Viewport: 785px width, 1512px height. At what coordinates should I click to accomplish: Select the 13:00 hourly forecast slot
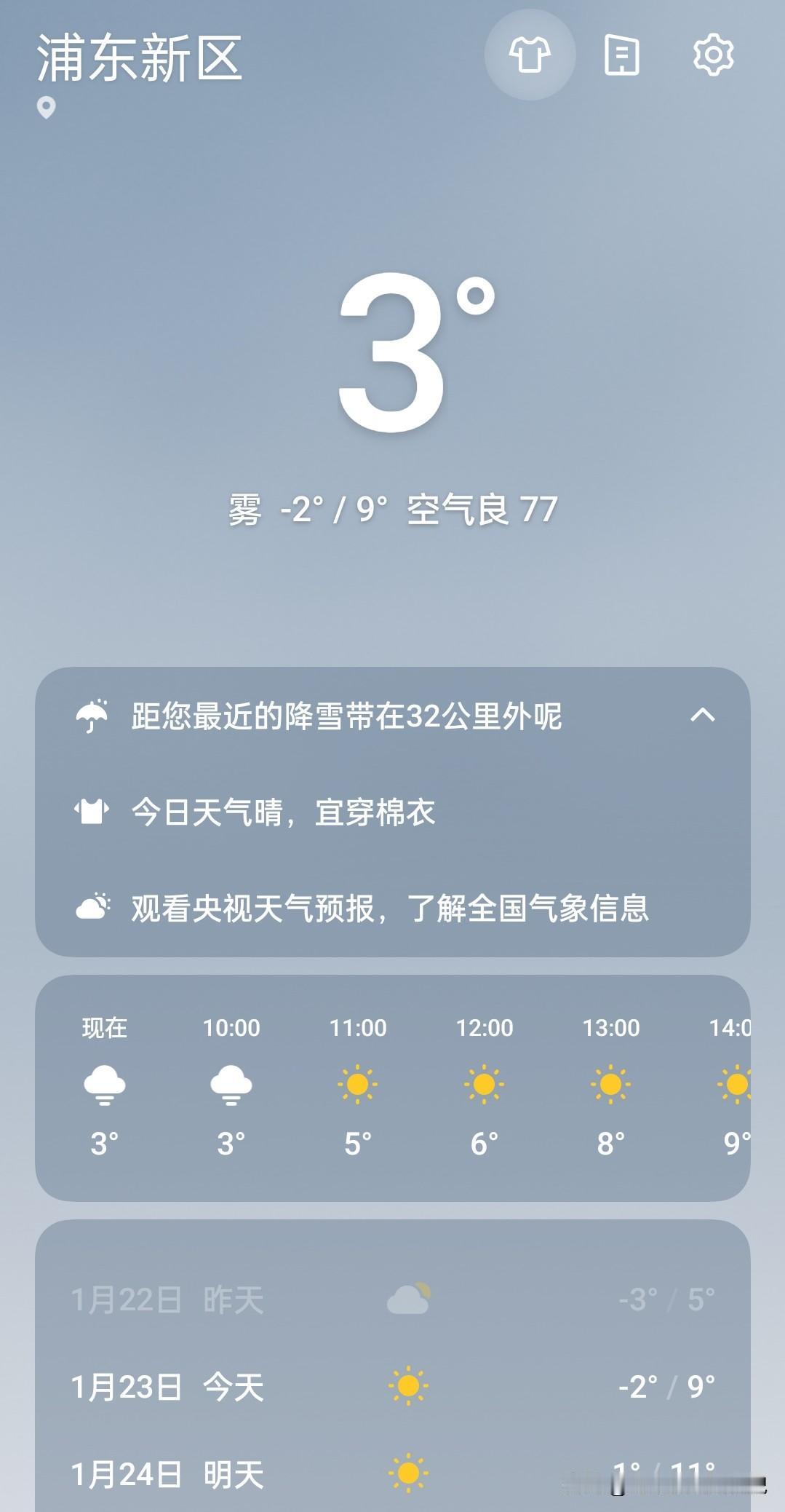coord(610,1084)
